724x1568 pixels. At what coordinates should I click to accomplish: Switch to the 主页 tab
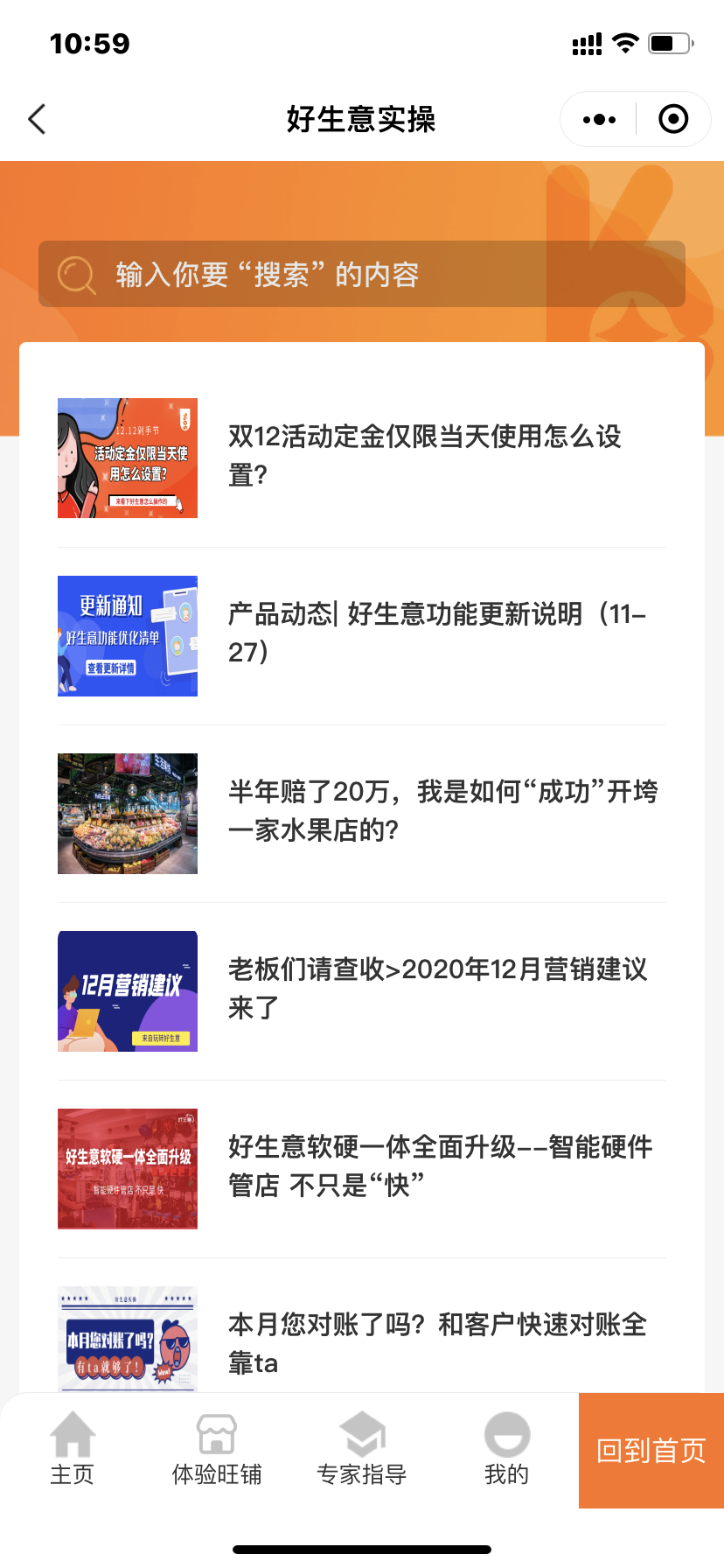(x=72, y=1448)
